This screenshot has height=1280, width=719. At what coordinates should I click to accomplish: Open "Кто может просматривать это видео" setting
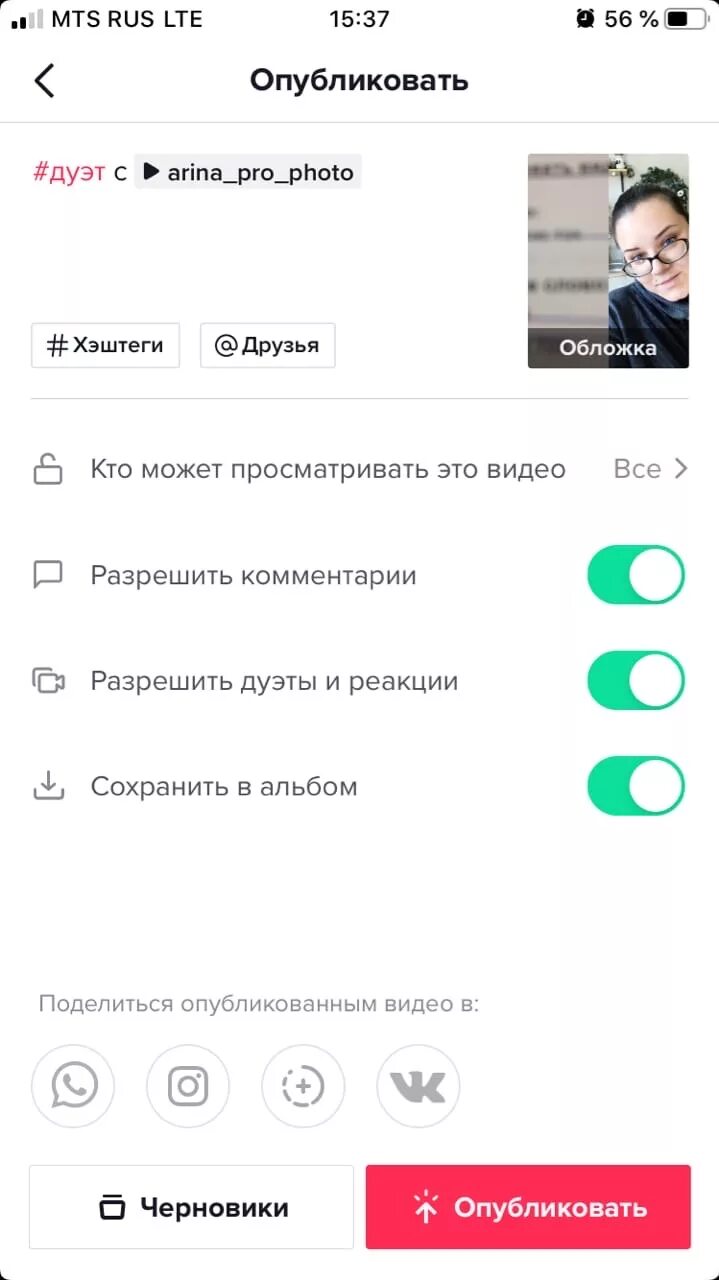pos(360,469)
